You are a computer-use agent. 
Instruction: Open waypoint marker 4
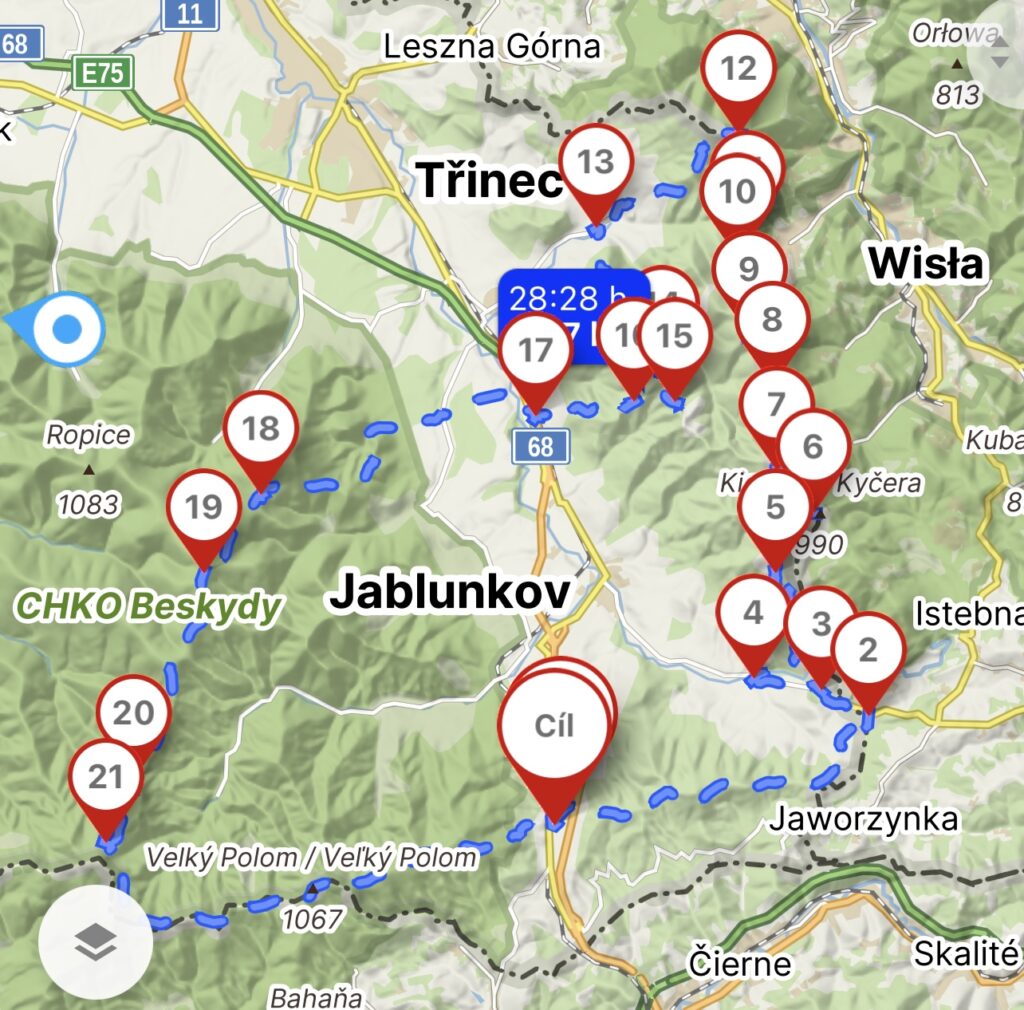(x=753, y=612)
